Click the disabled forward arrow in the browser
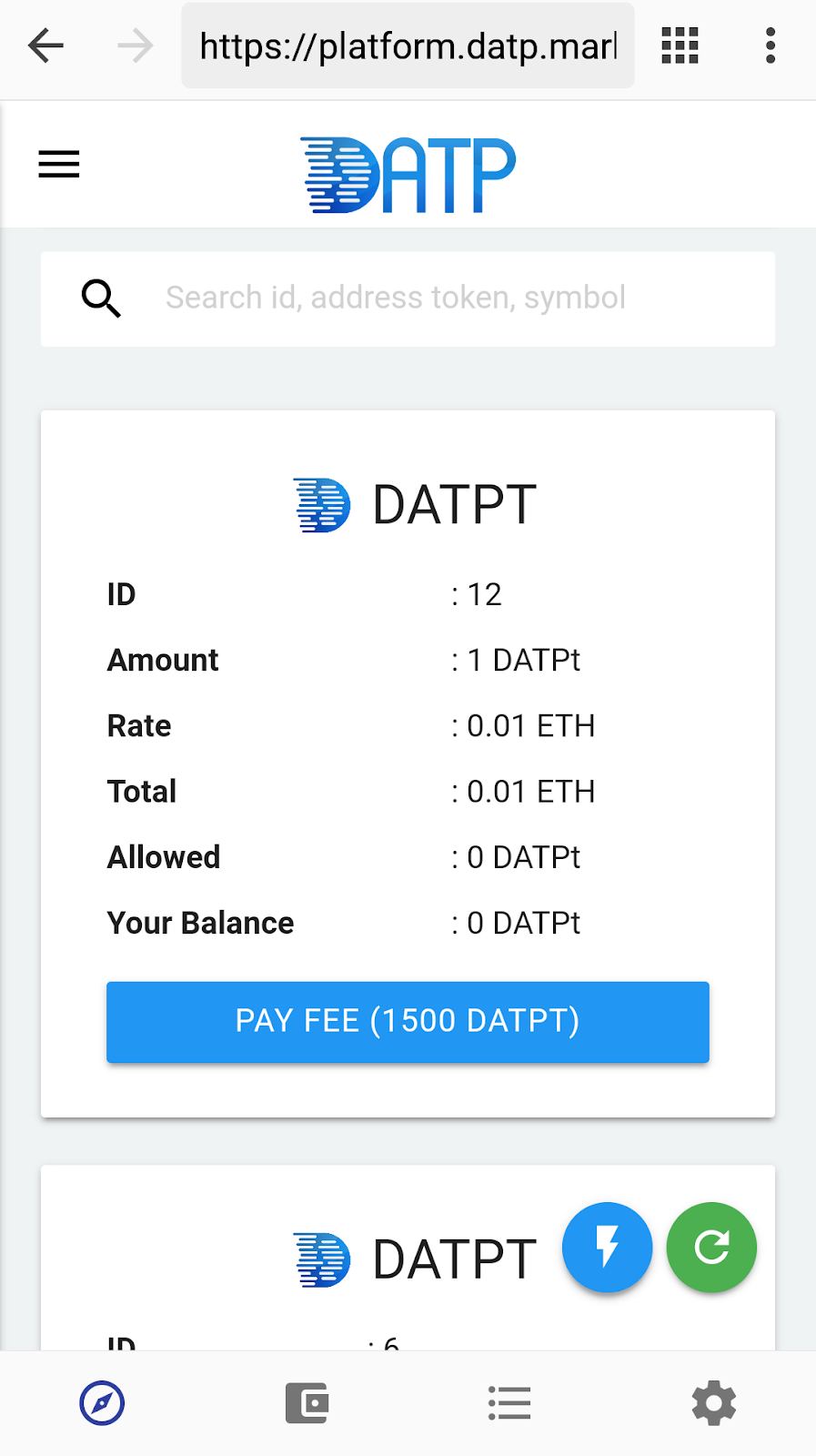 (x=135, y=45)
